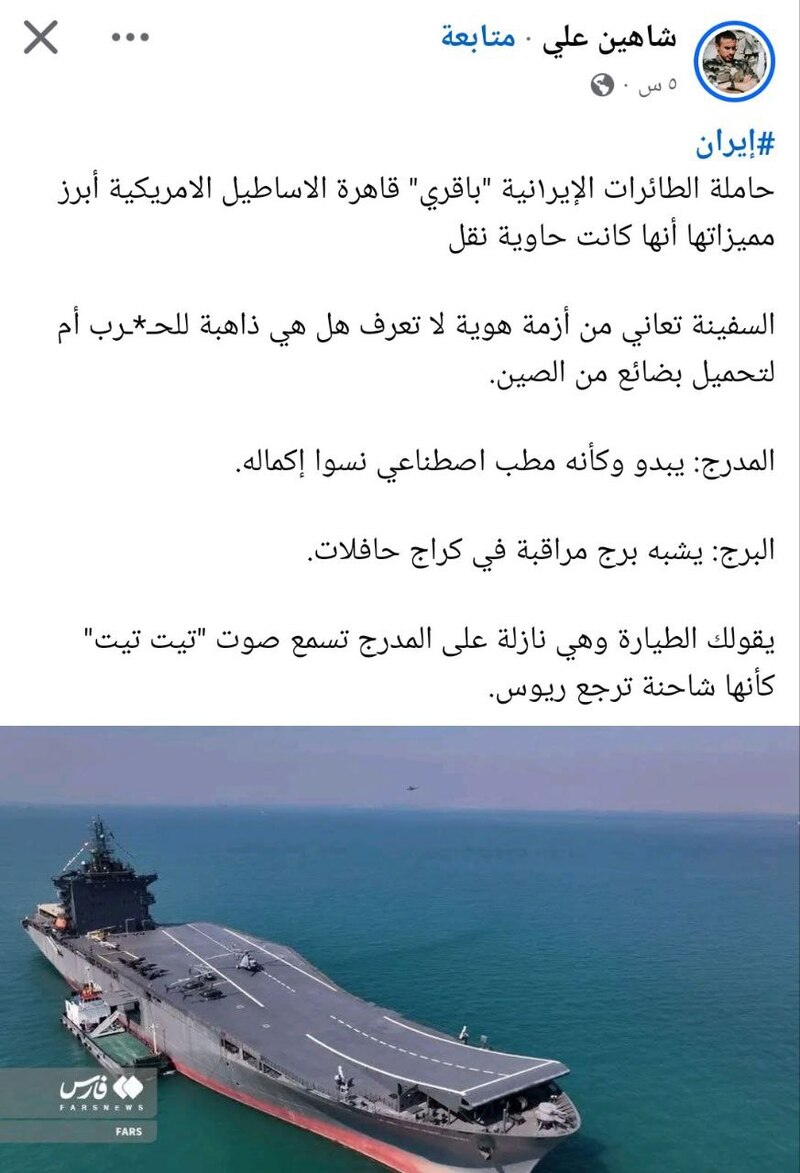The height and width of the screenshot is (1173, 800).
Task: View the aircraft carrier photo full screen
Action: point(400,948)
